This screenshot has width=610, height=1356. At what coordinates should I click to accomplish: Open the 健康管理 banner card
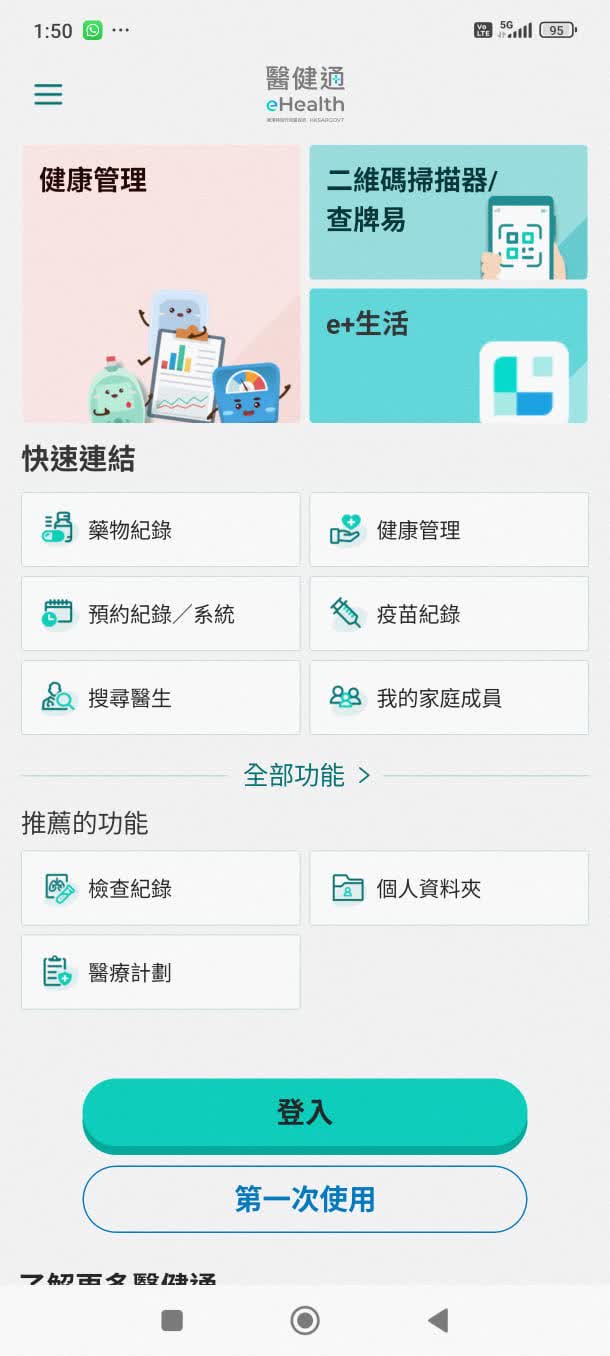161,283
